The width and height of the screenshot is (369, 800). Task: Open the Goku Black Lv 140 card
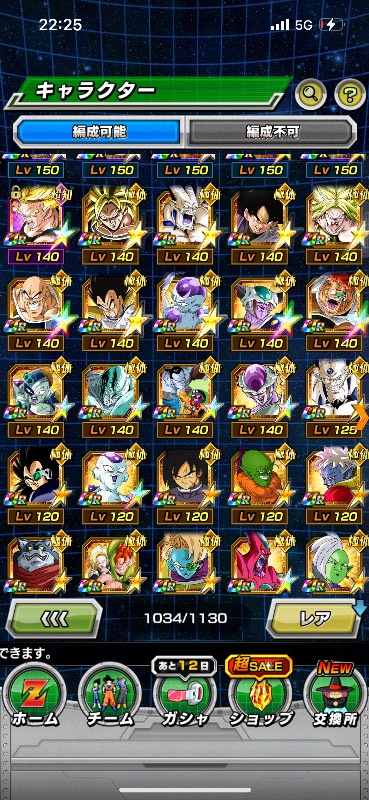click(x=260, y=225)
